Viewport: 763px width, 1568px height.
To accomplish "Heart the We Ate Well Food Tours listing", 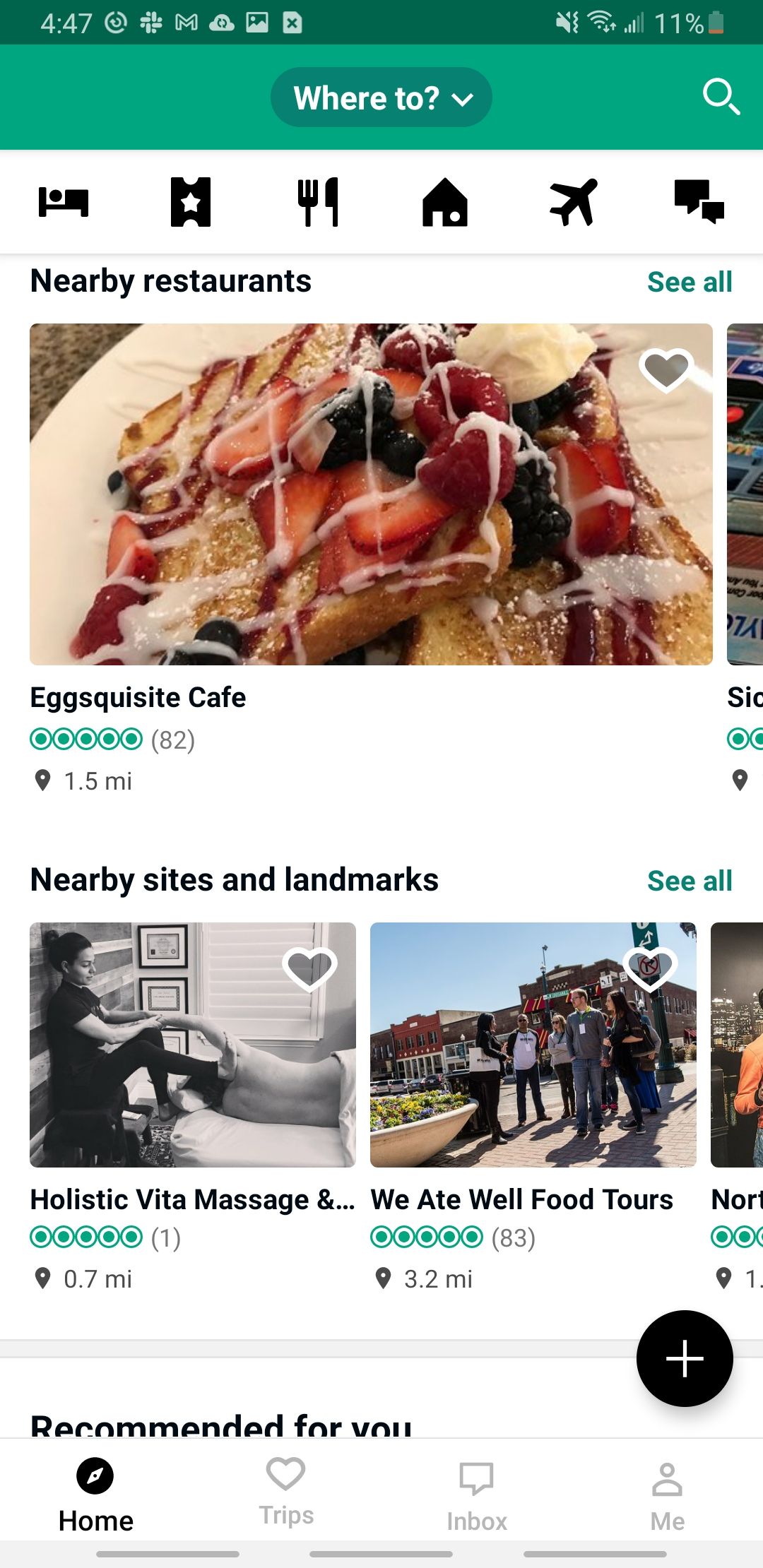I will [x=651, y=969].
